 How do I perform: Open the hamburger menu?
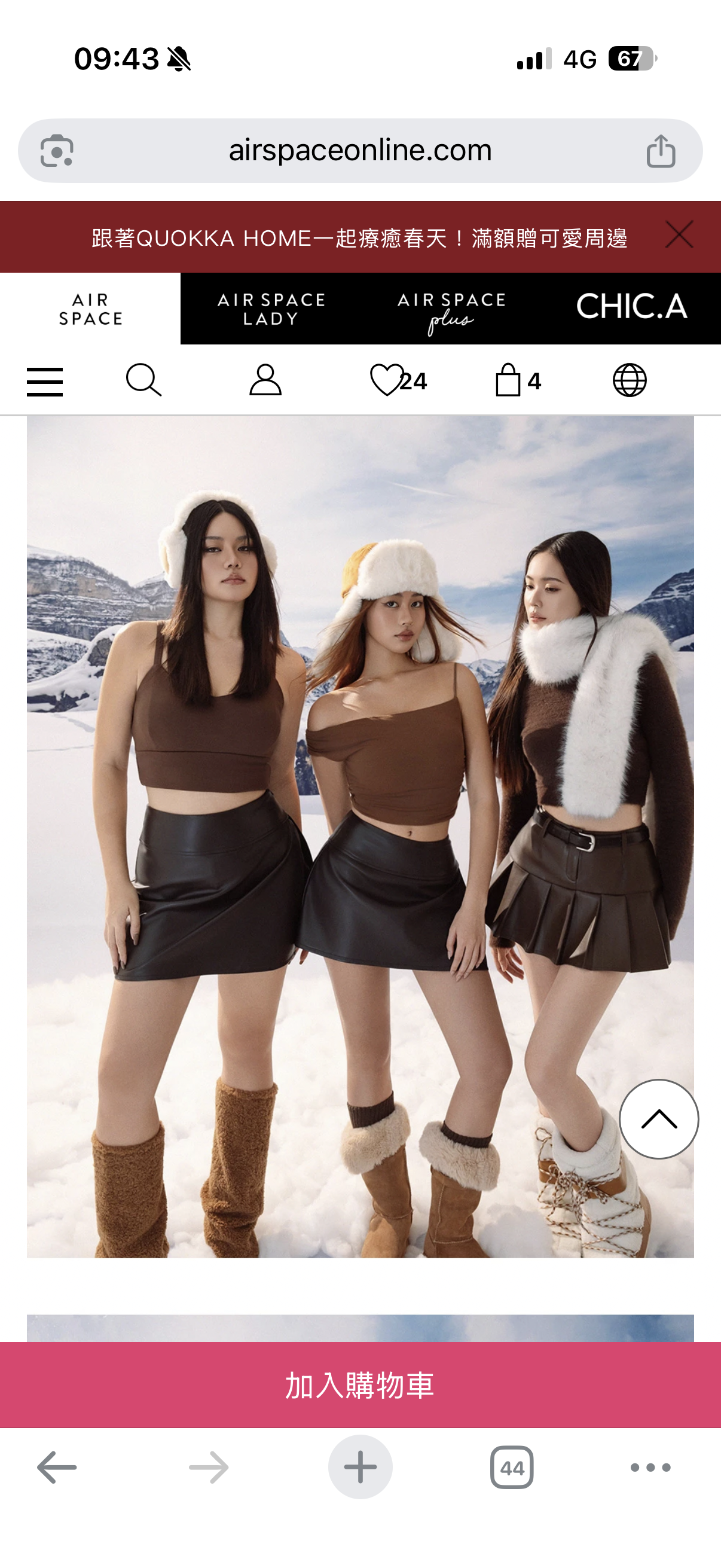(x=45, y=382)
